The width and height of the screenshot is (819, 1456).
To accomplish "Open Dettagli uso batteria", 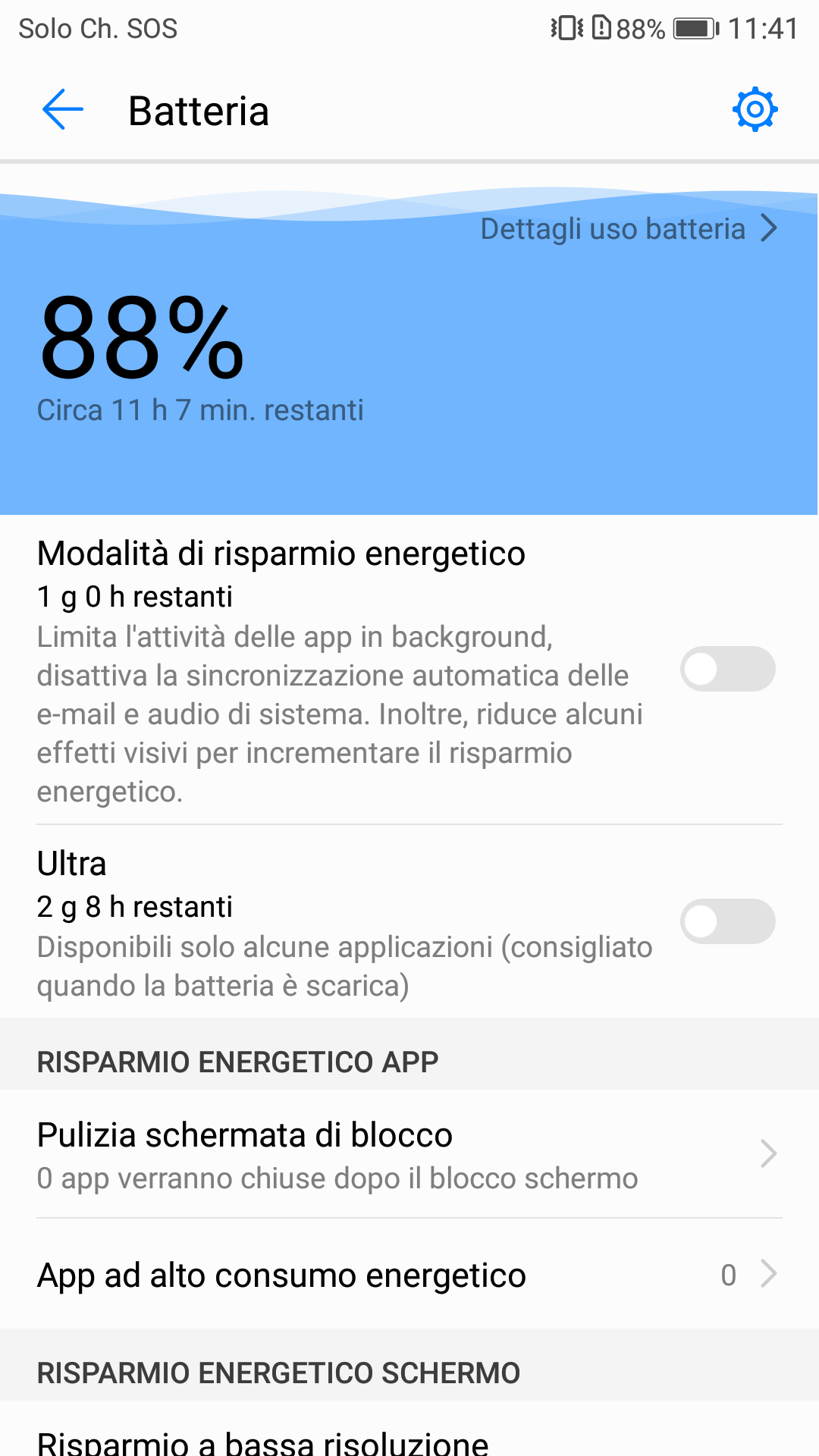I will [x=629, y=228].
